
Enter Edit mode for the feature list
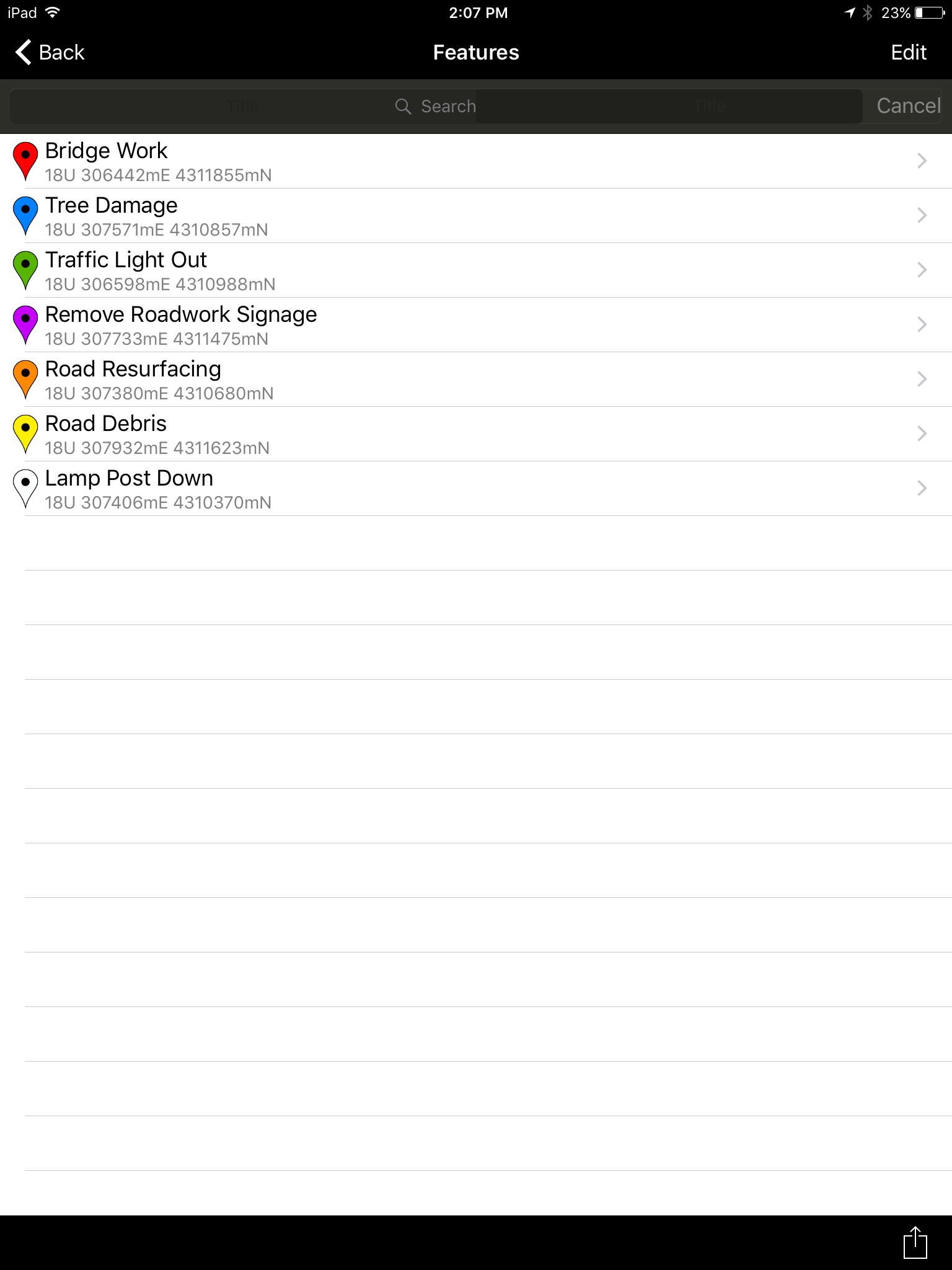(909, 52)
